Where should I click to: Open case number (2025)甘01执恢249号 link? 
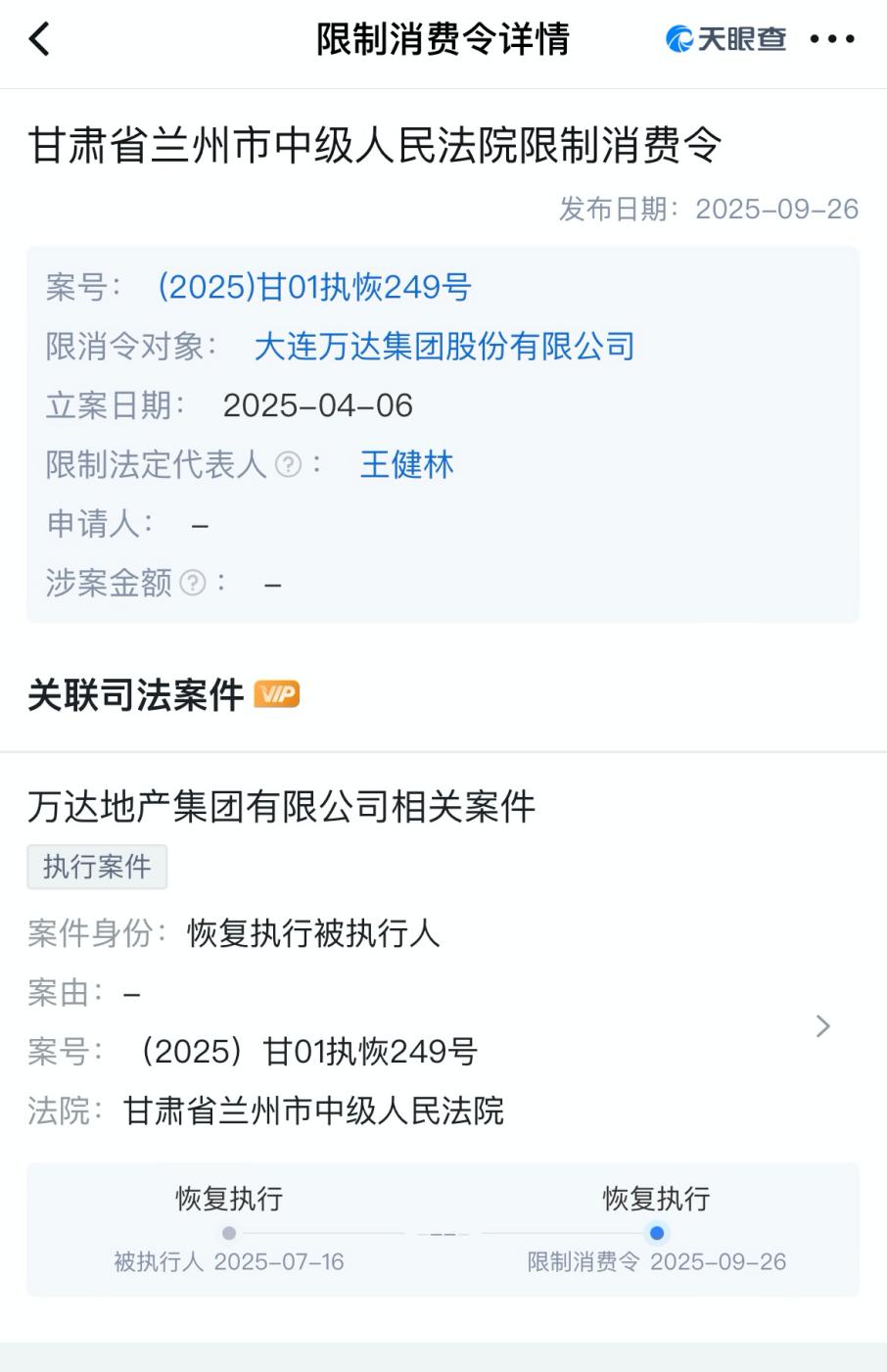(x=314, y=287)
